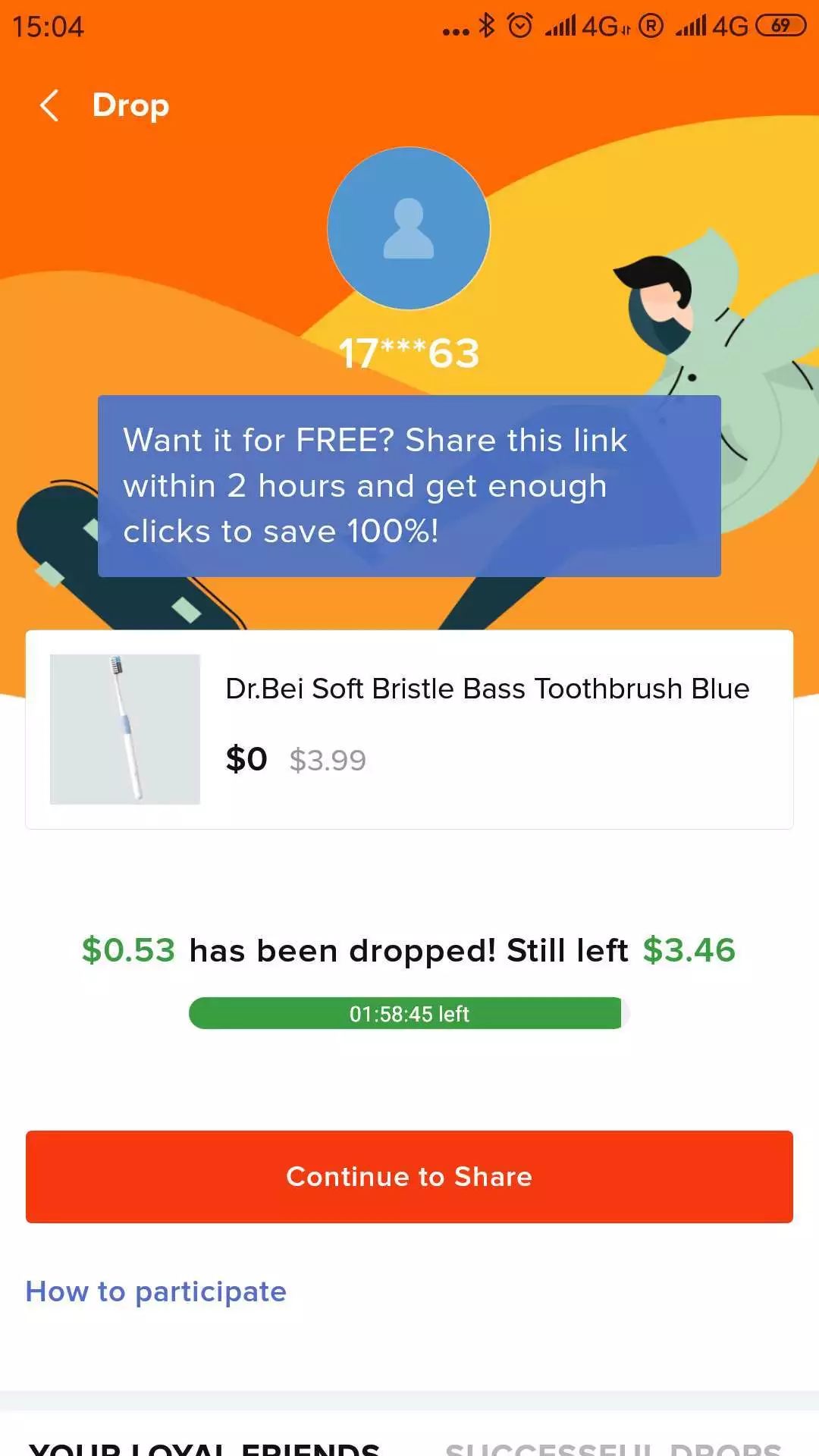Tap the Continue to Share button
This screenshot has height=1456, width=819.
409,1176
